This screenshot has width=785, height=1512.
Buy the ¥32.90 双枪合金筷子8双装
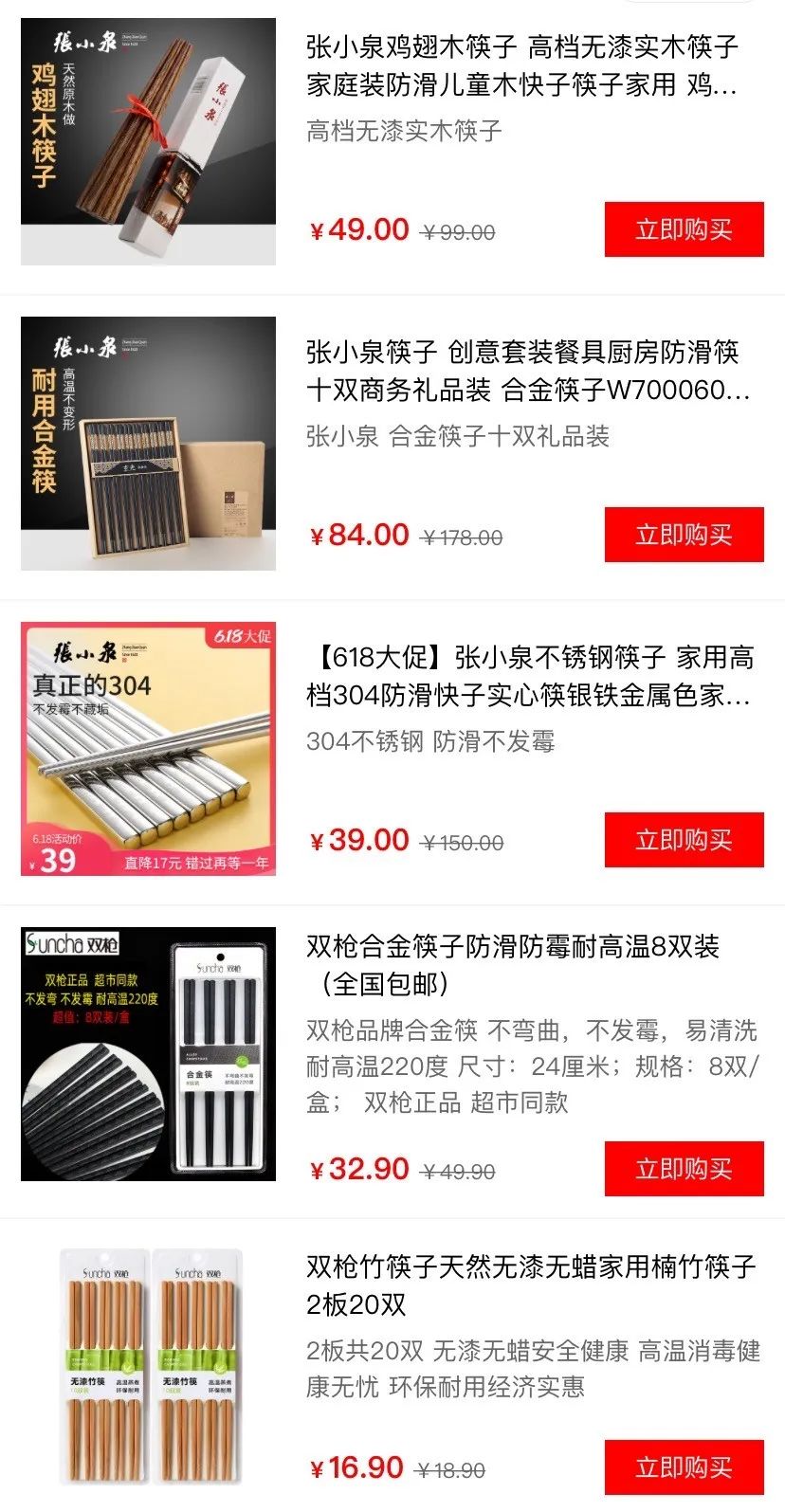(x=684, y=1169)
